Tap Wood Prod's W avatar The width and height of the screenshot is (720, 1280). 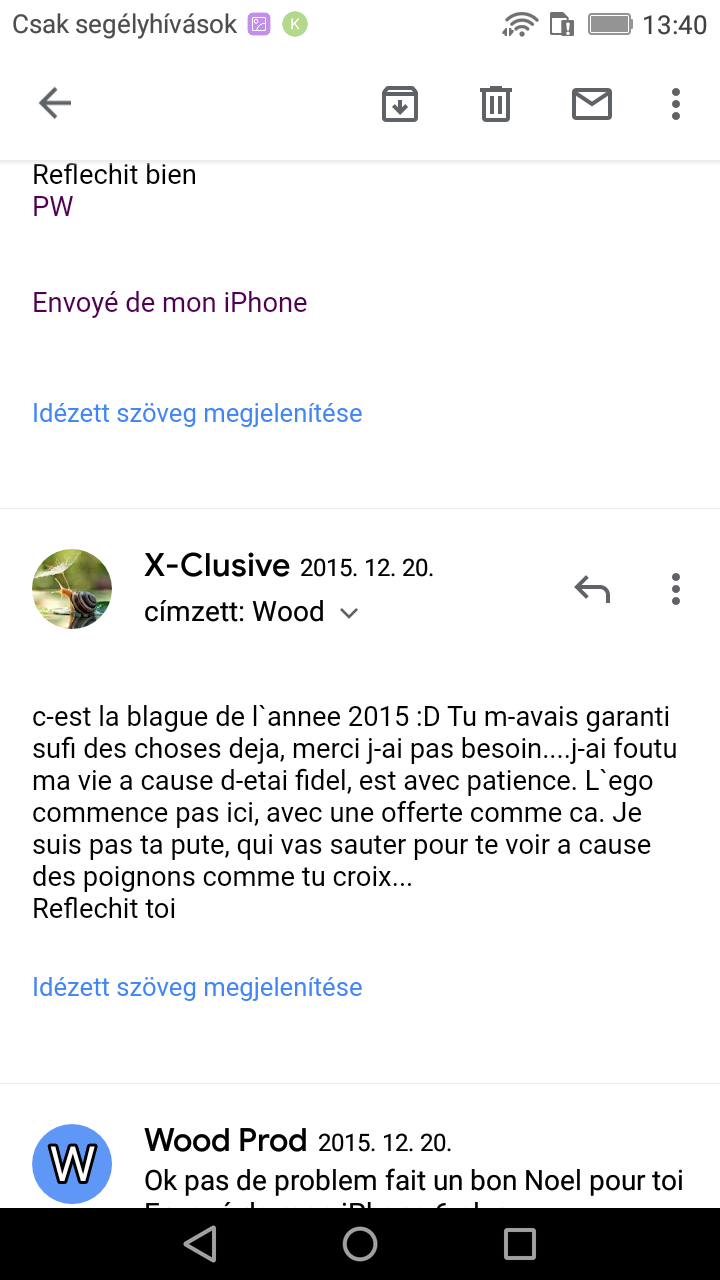pos(72,1163)
